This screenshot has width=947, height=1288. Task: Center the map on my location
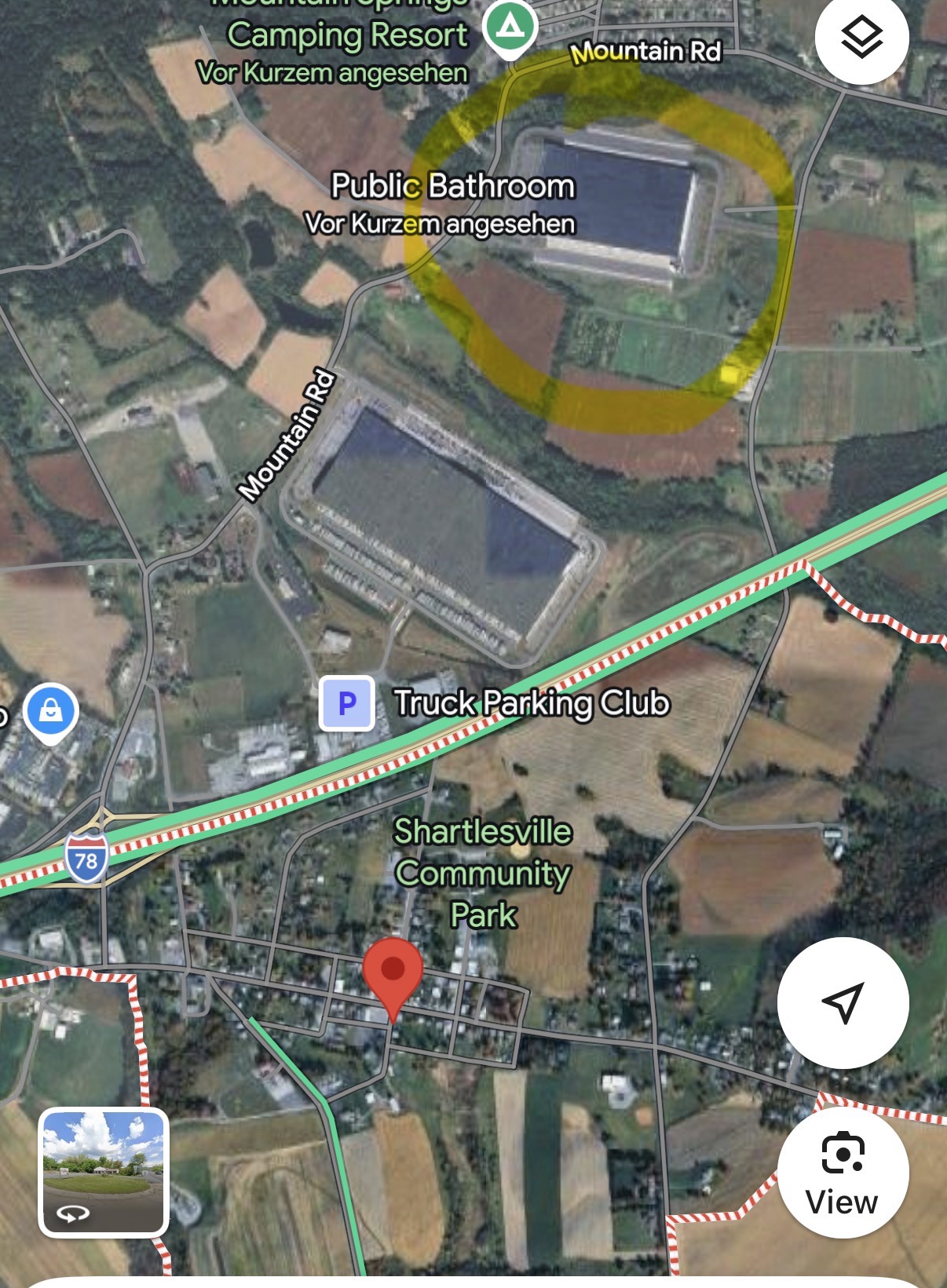click(x=843, y=1002)
